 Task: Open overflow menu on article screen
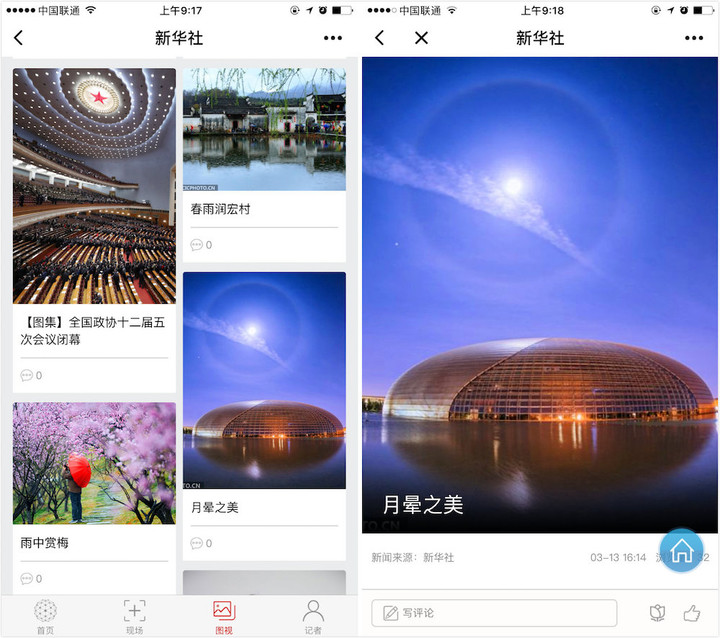pos(694,38)
